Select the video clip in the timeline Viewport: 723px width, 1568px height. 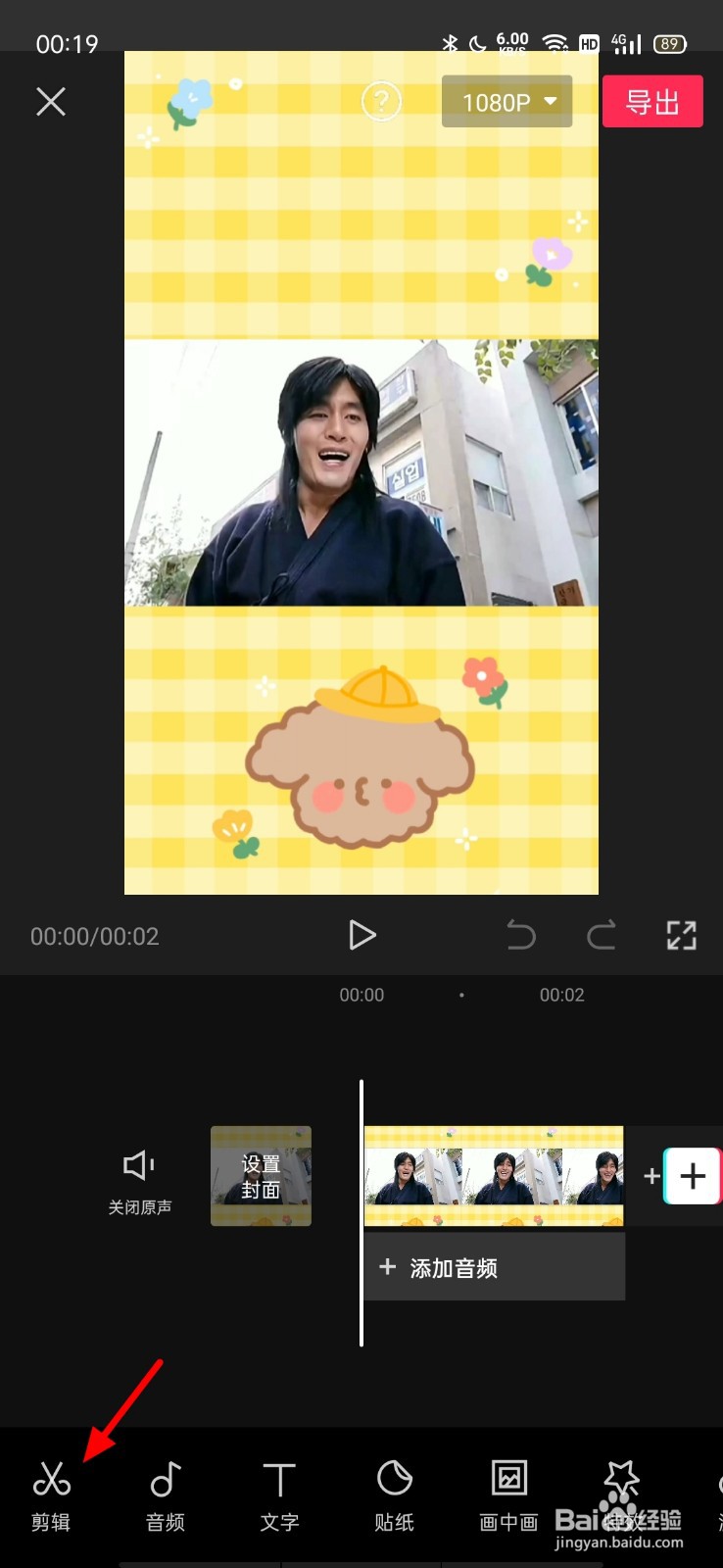(495, 1173)
